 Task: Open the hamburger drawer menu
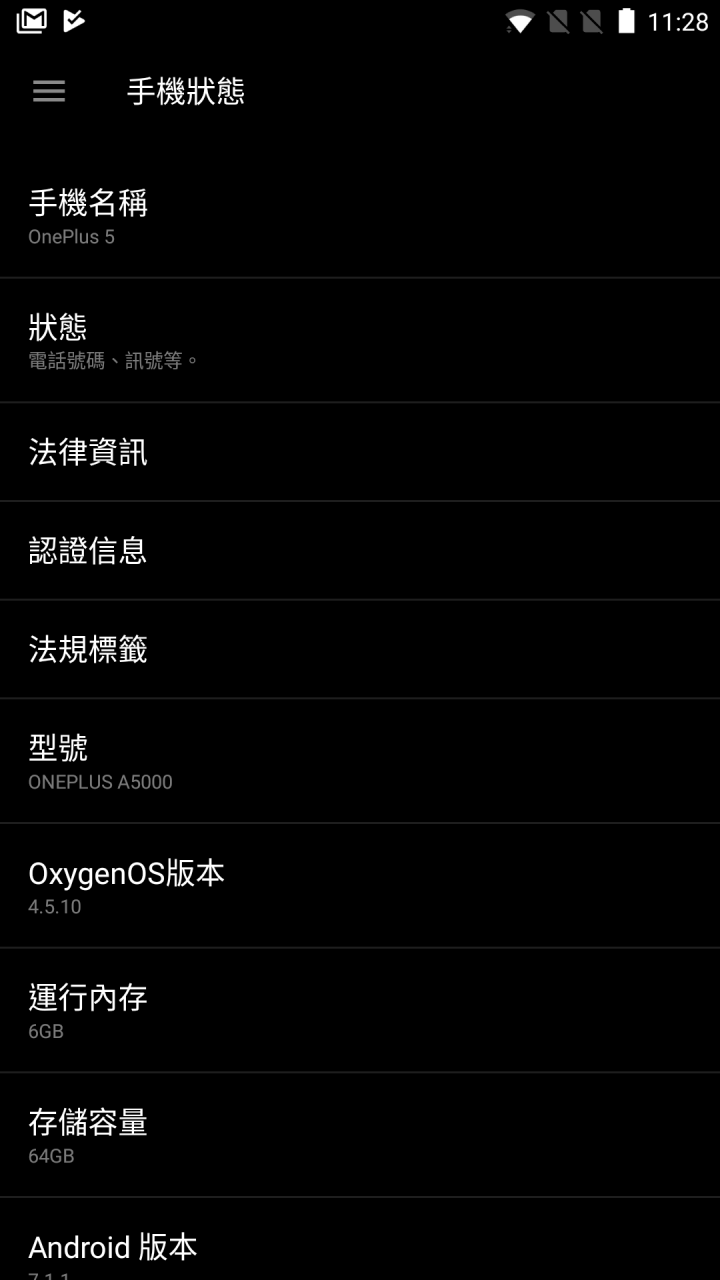coord(49,91)
